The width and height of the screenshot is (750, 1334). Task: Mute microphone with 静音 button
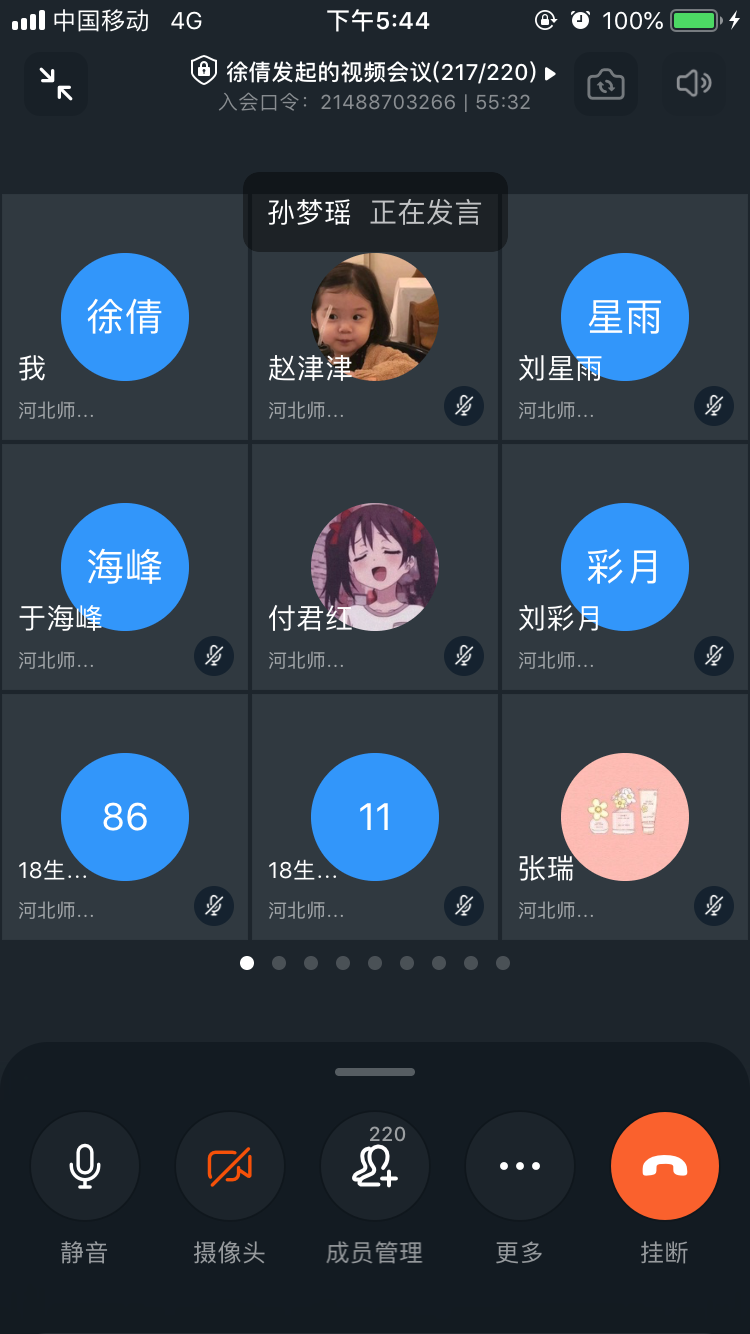click(85, 1166)
